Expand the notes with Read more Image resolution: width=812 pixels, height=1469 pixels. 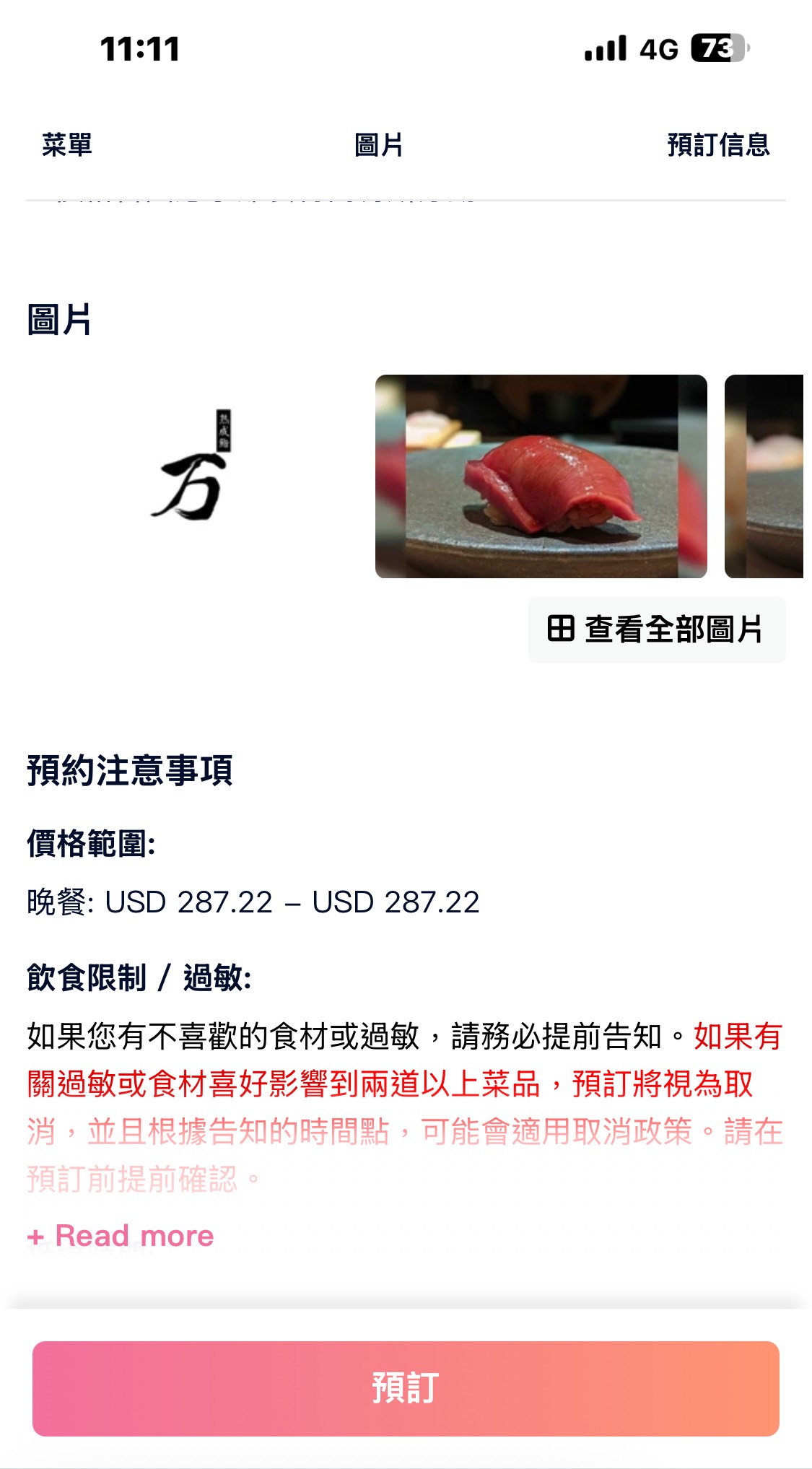point(121,1236)
